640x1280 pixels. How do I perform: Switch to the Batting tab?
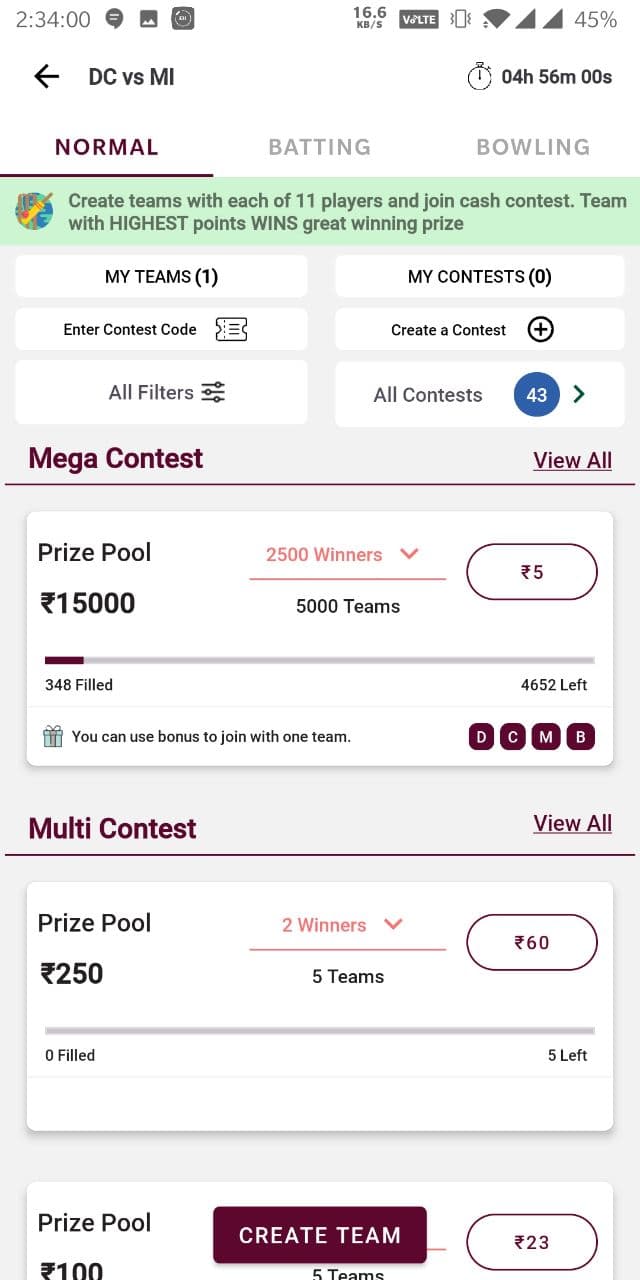(x=320, y=147)
